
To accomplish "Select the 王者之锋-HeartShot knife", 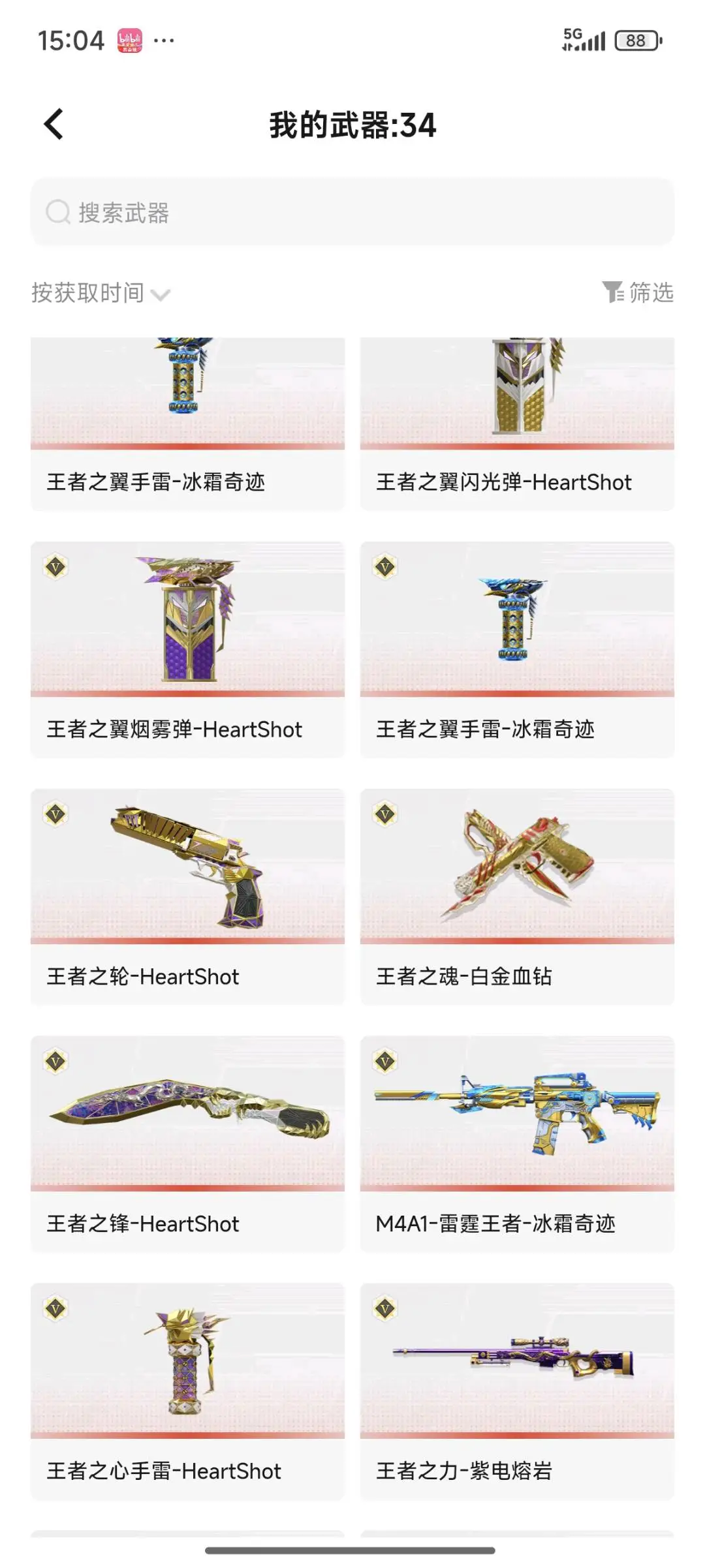I will (x=187, y=1144).
